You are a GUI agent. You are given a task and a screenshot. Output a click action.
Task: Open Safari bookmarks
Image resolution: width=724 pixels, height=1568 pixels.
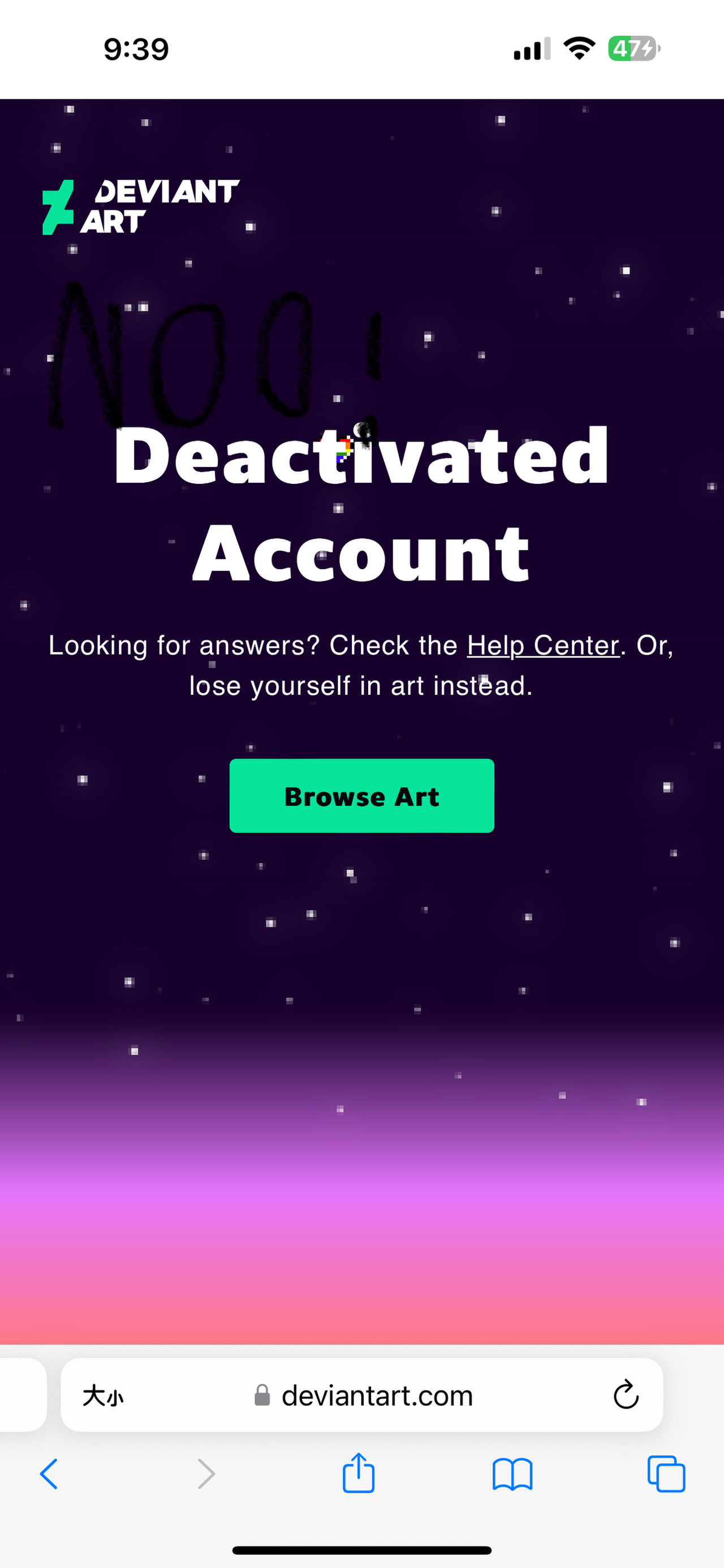point(512,1474)
